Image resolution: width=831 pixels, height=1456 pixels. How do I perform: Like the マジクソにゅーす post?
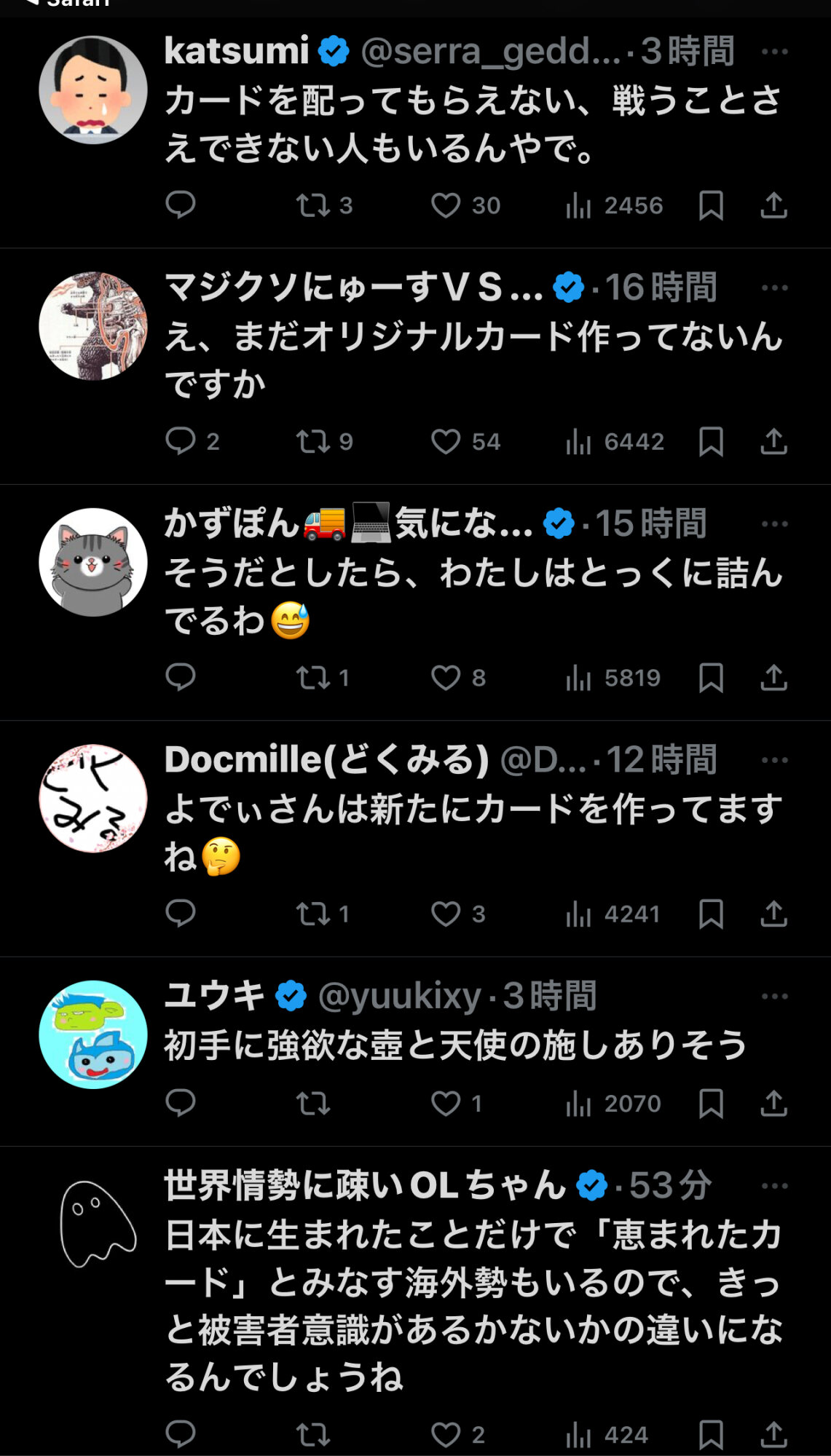coord(446,442)
